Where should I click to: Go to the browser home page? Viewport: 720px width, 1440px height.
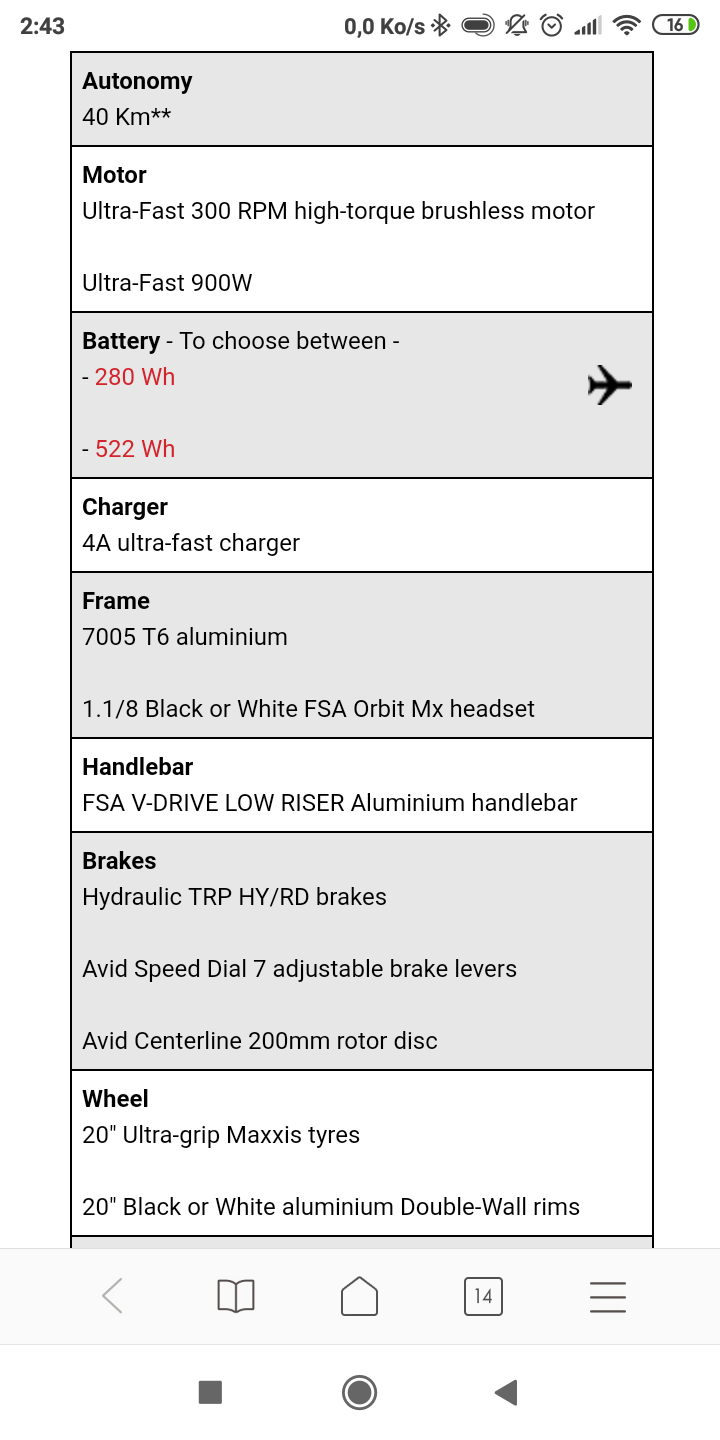(360, 1296)
